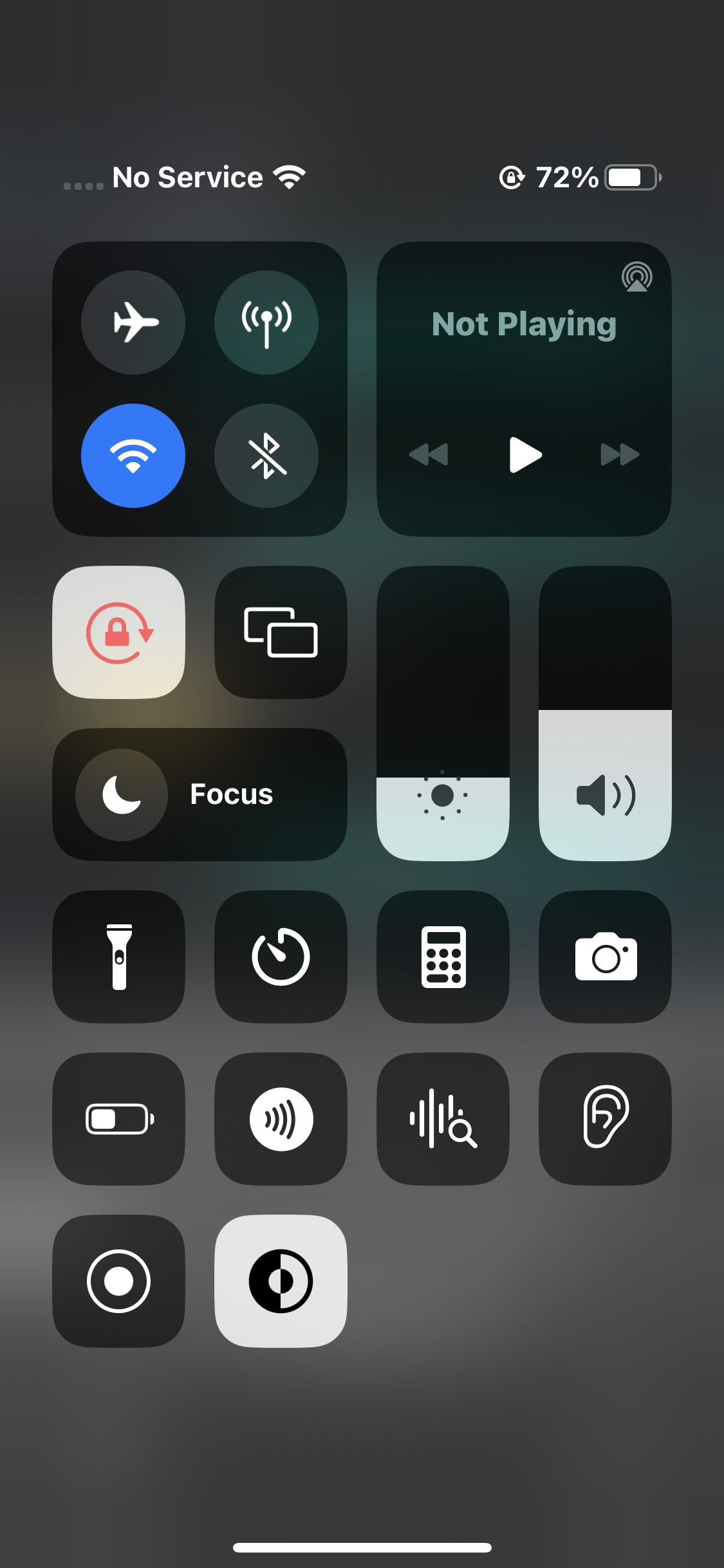Turn off Wi-Fi
The height and width of the screenshot is (1568, 724).
click(133, 456)
